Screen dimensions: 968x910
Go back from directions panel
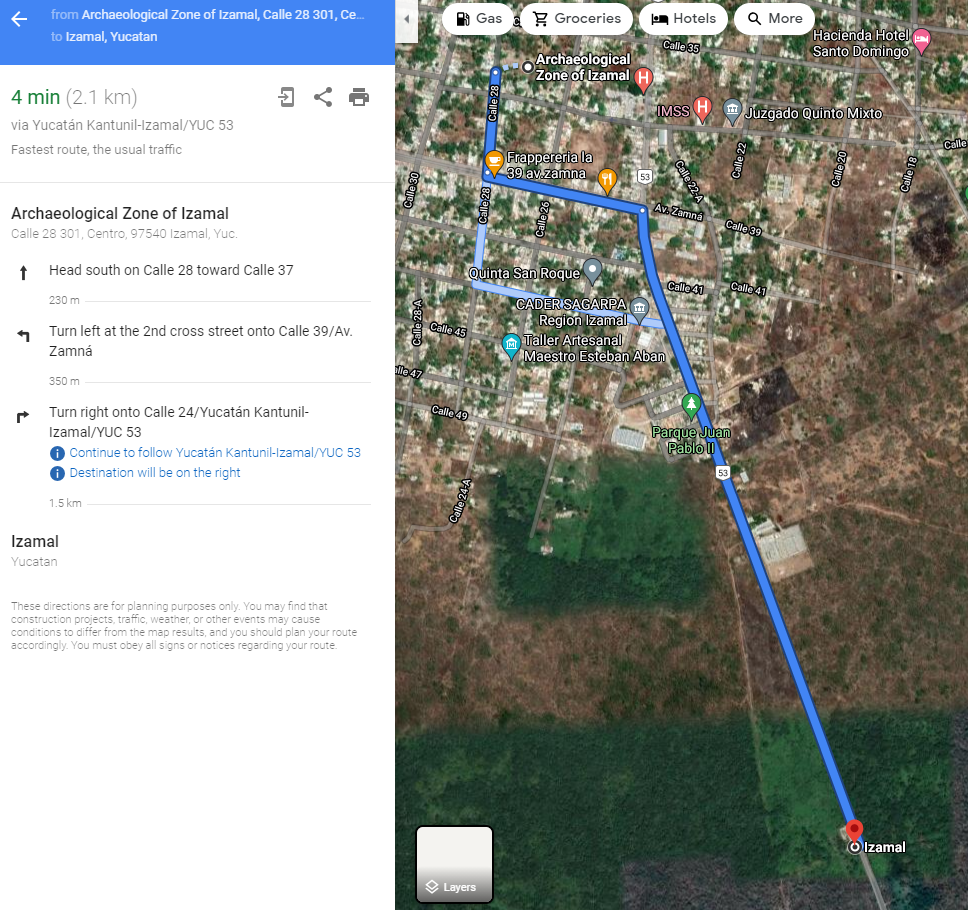pos(19,19)
